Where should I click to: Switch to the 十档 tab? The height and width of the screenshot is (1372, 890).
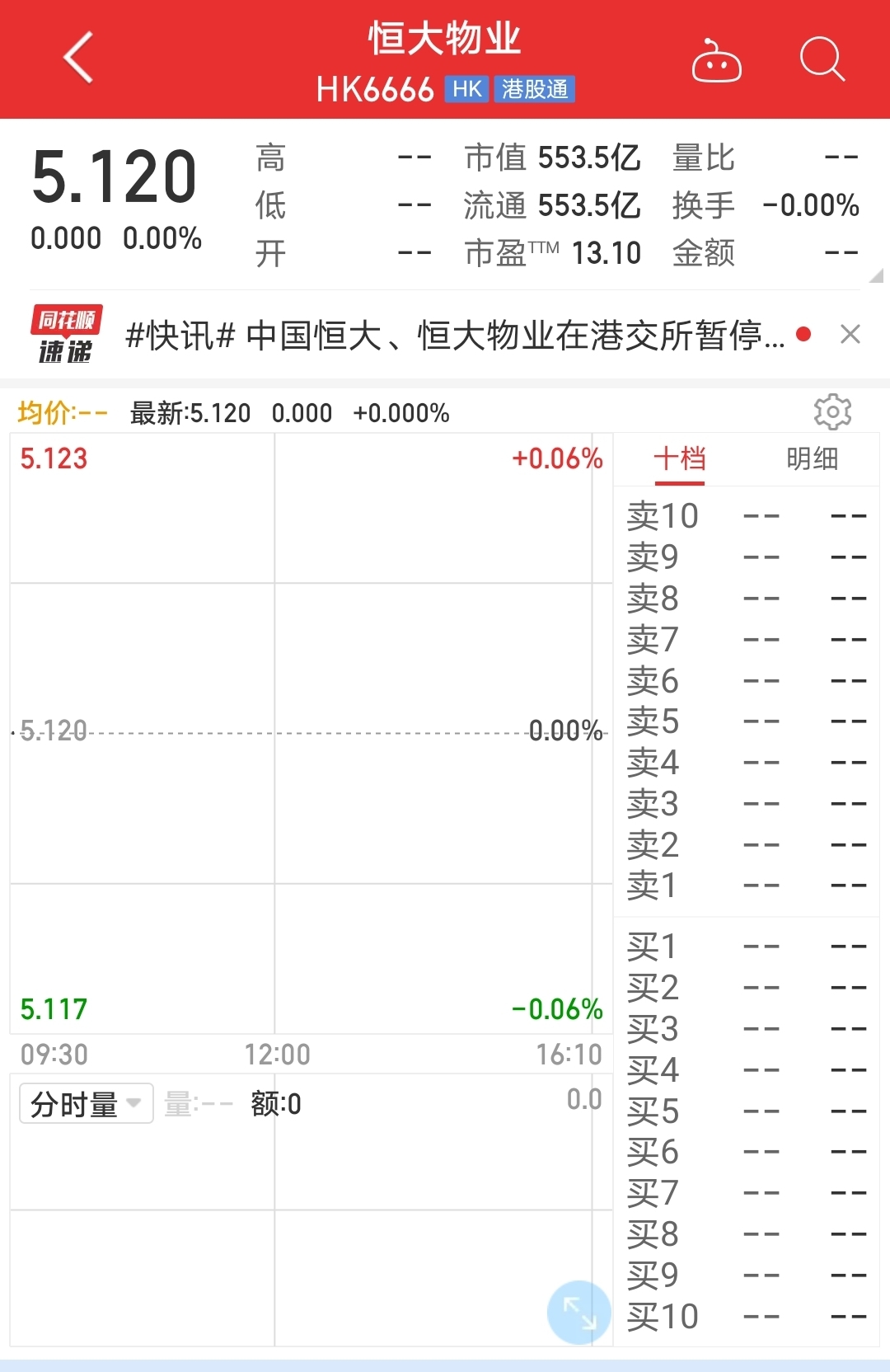679,459
